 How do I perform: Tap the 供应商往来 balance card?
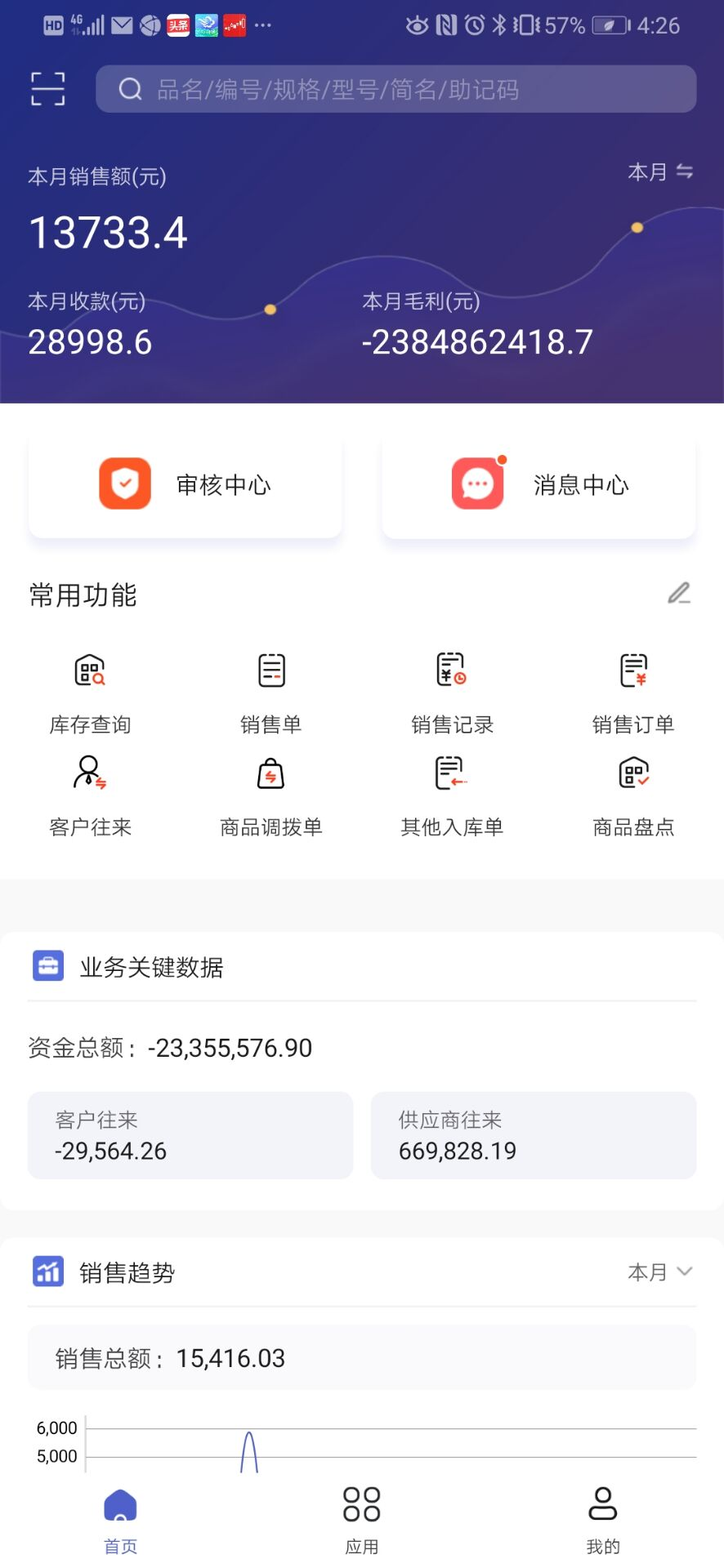(533, 1135)
